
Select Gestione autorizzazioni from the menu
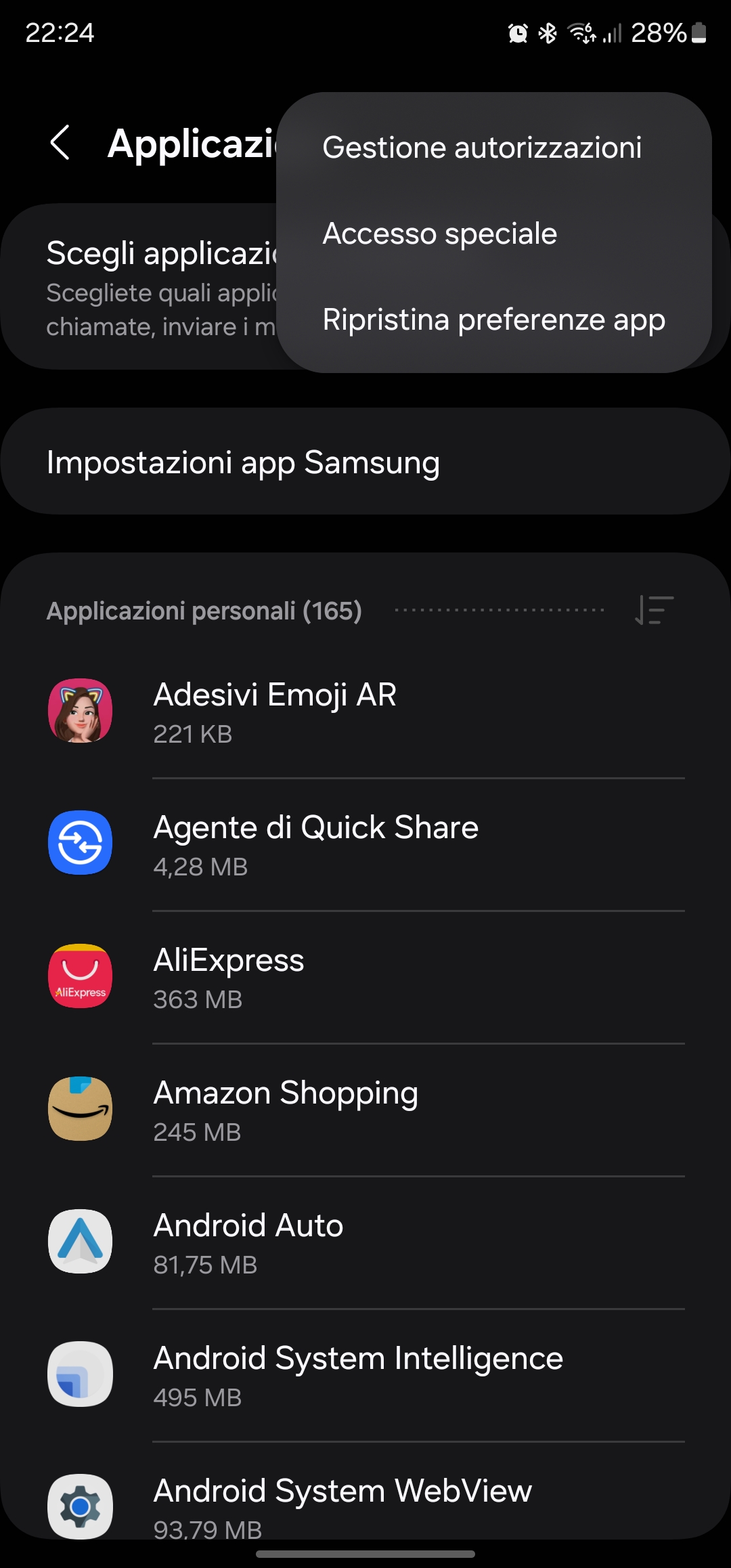(483, 147)
